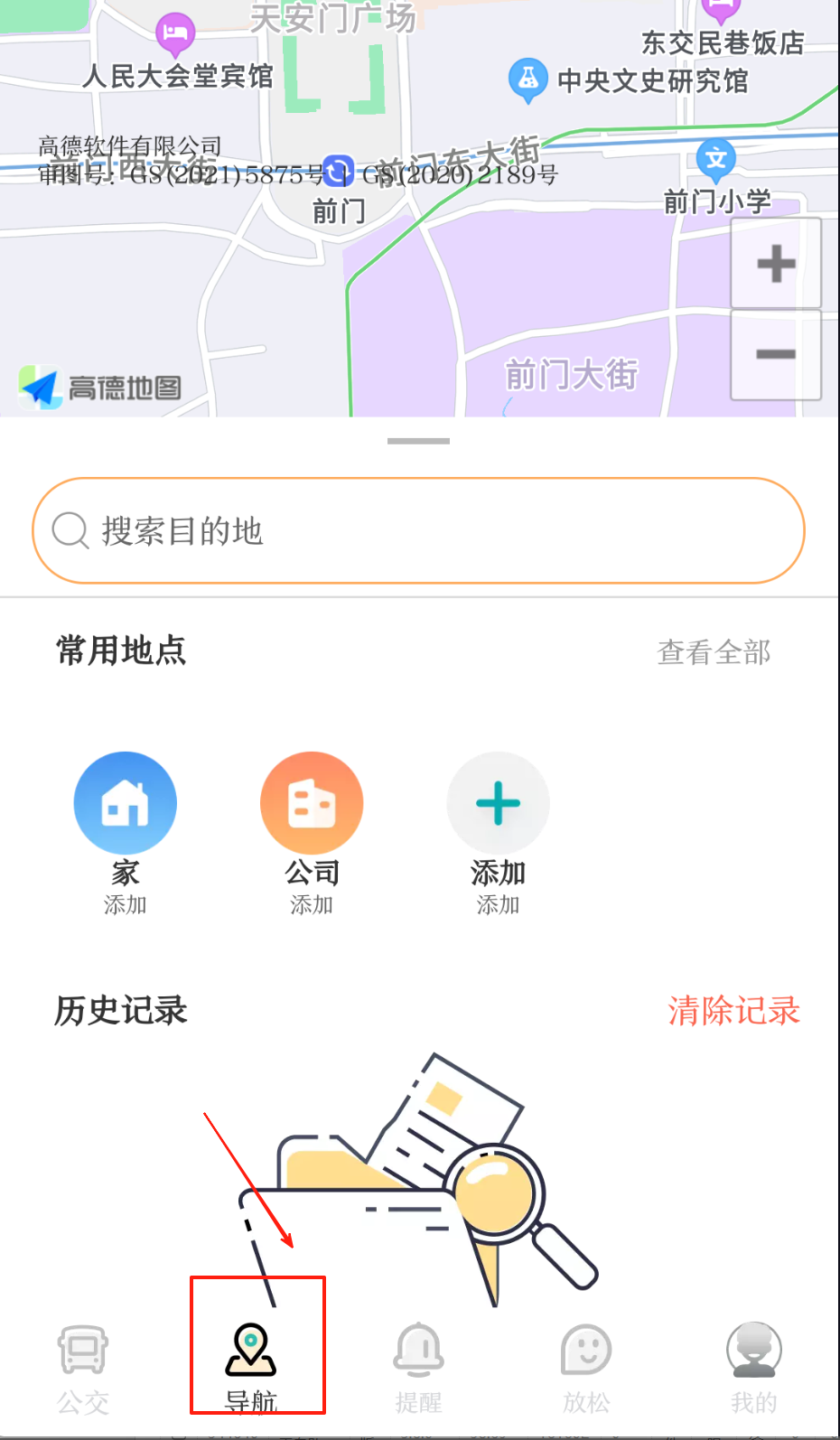Tap the 搜索目的地 search box
The height and width of the screenshot is (1440, 840).
click(x=417, y=530)
